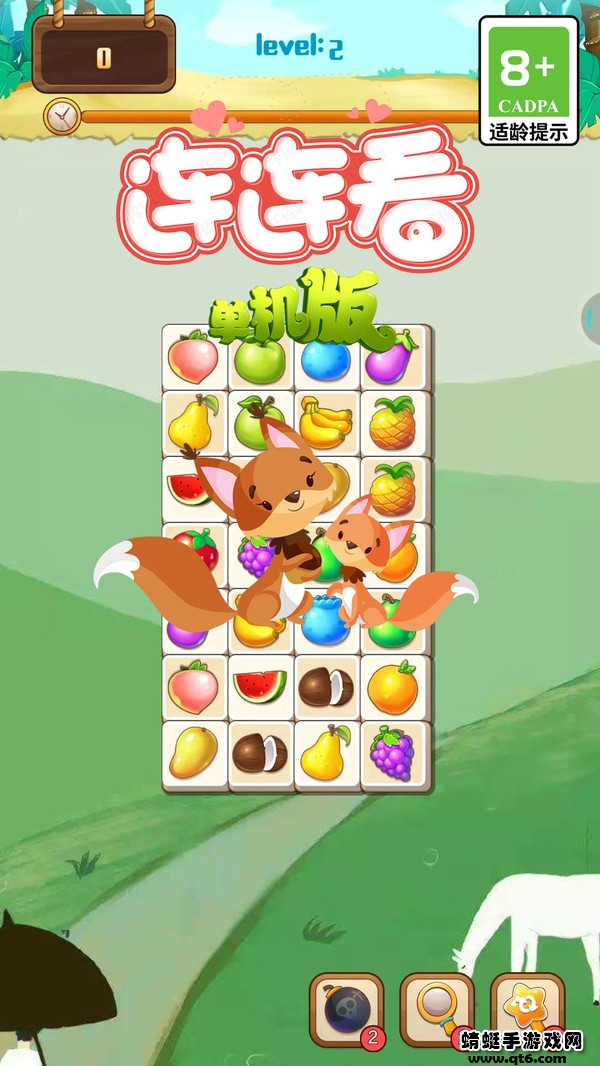This screenshot has height=1066, width=600.
Task: Pick the halved coconut tile
Action: point(326,686)
